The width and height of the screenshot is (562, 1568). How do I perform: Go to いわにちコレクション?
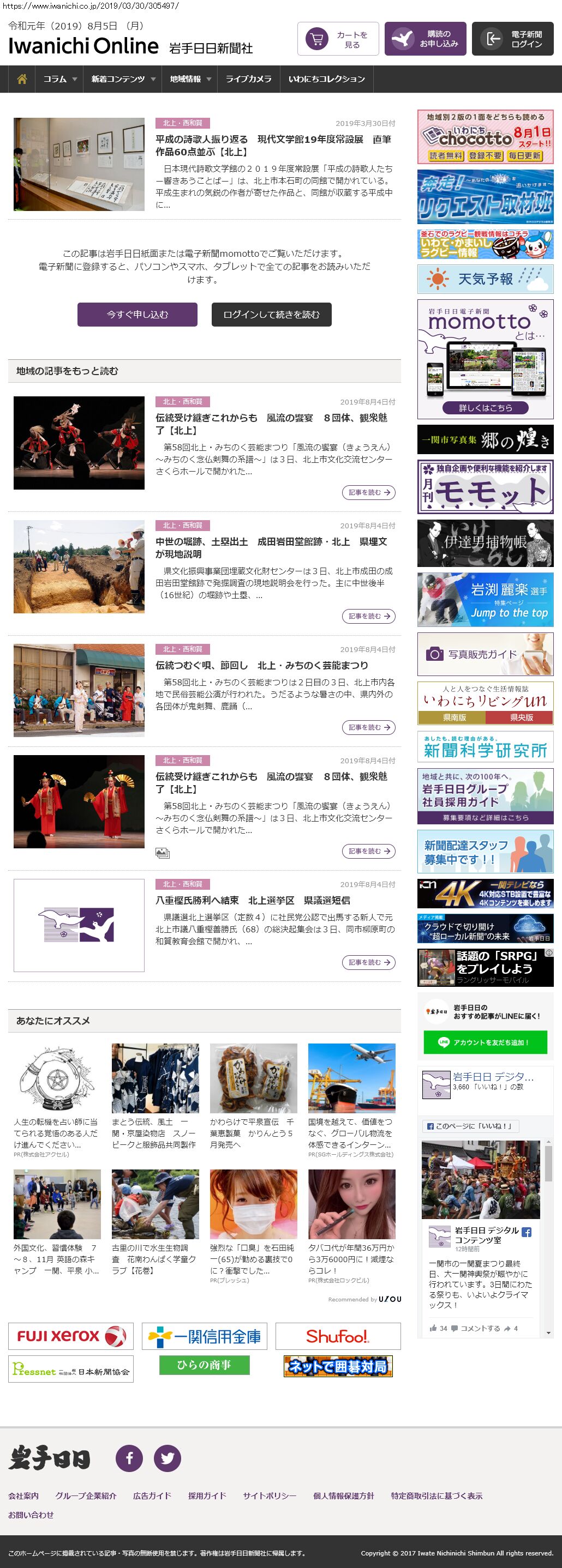(326, 79)
